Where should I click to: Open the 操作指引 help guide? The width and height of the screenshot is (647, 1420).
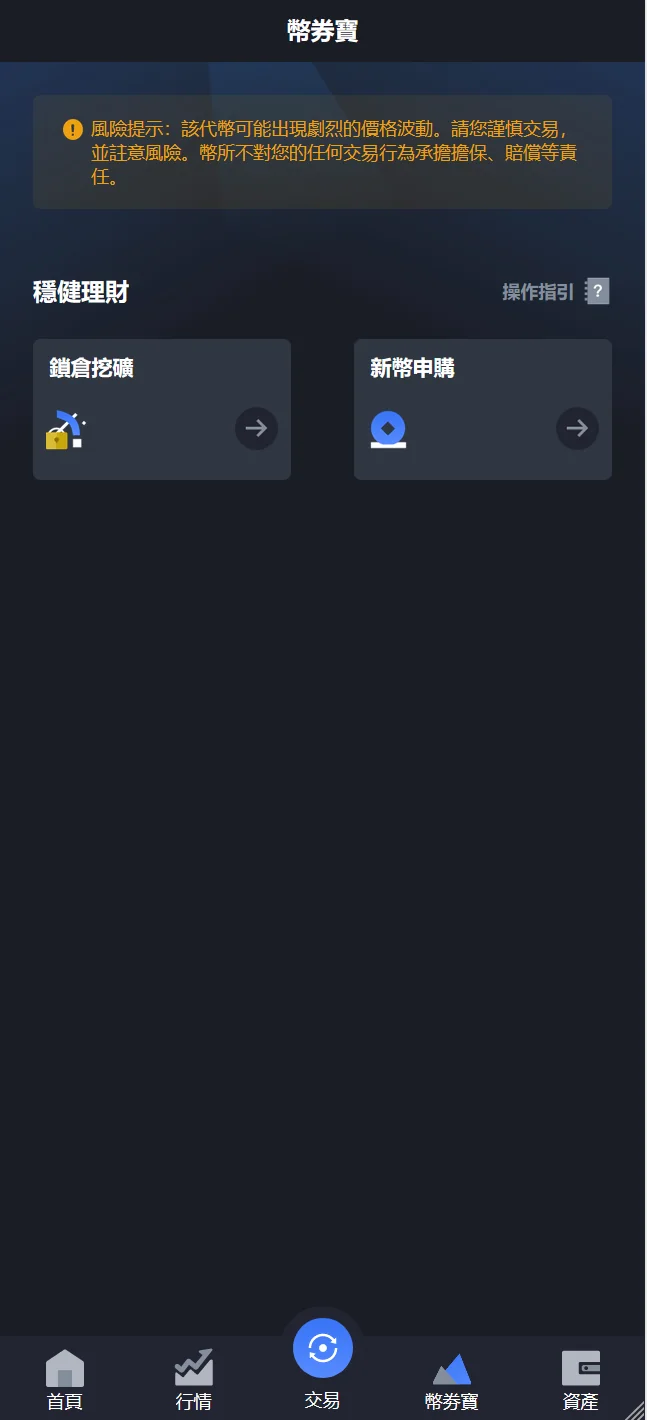pyautogui.click(x=555, y=292)
